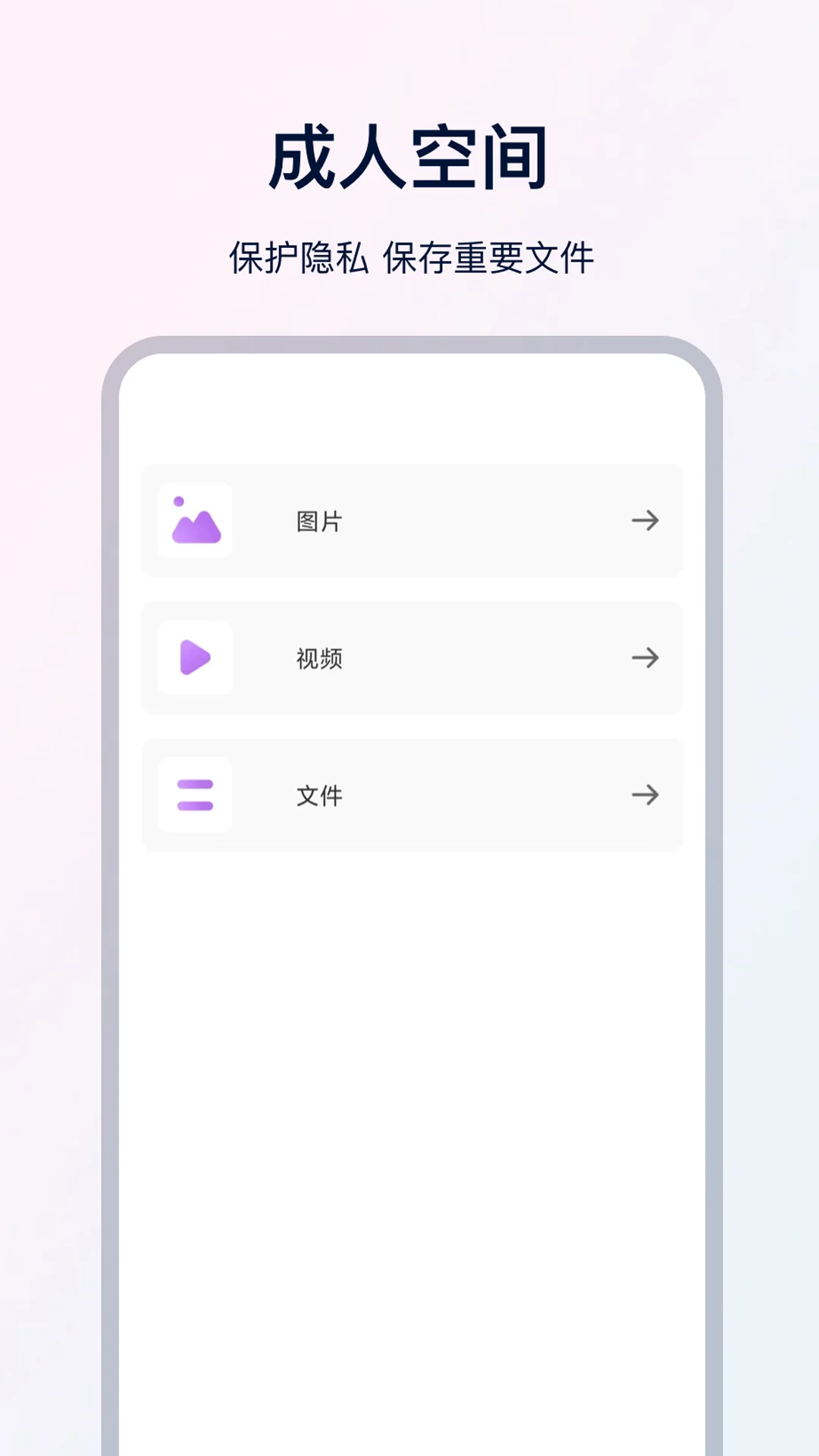Expand the 图片 row with its arrow
Image resolution: width=819 pixels, height=1456 pixels.
[x=644, y=520]
